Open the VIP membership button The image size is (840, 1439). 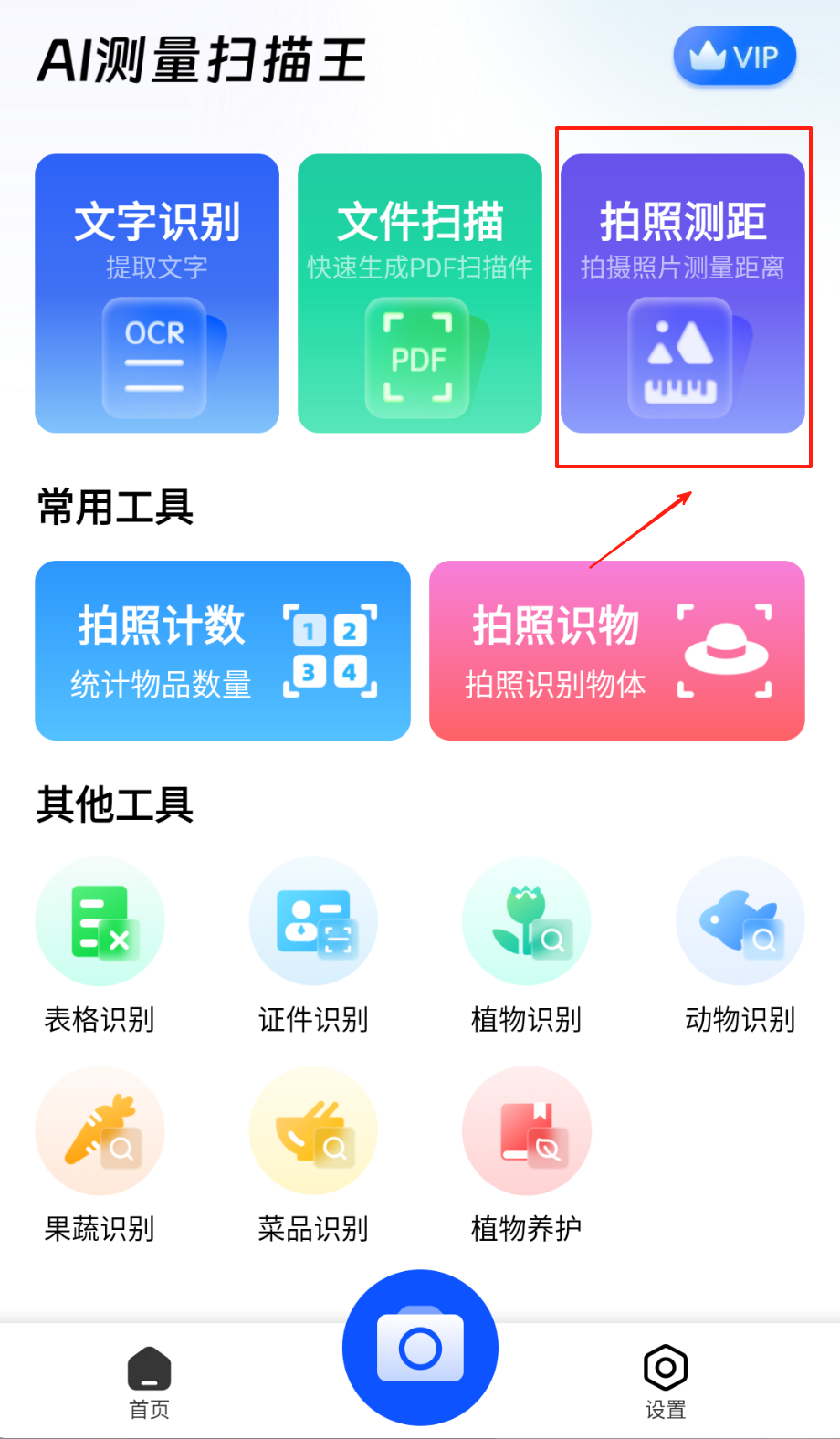point(734,57)
